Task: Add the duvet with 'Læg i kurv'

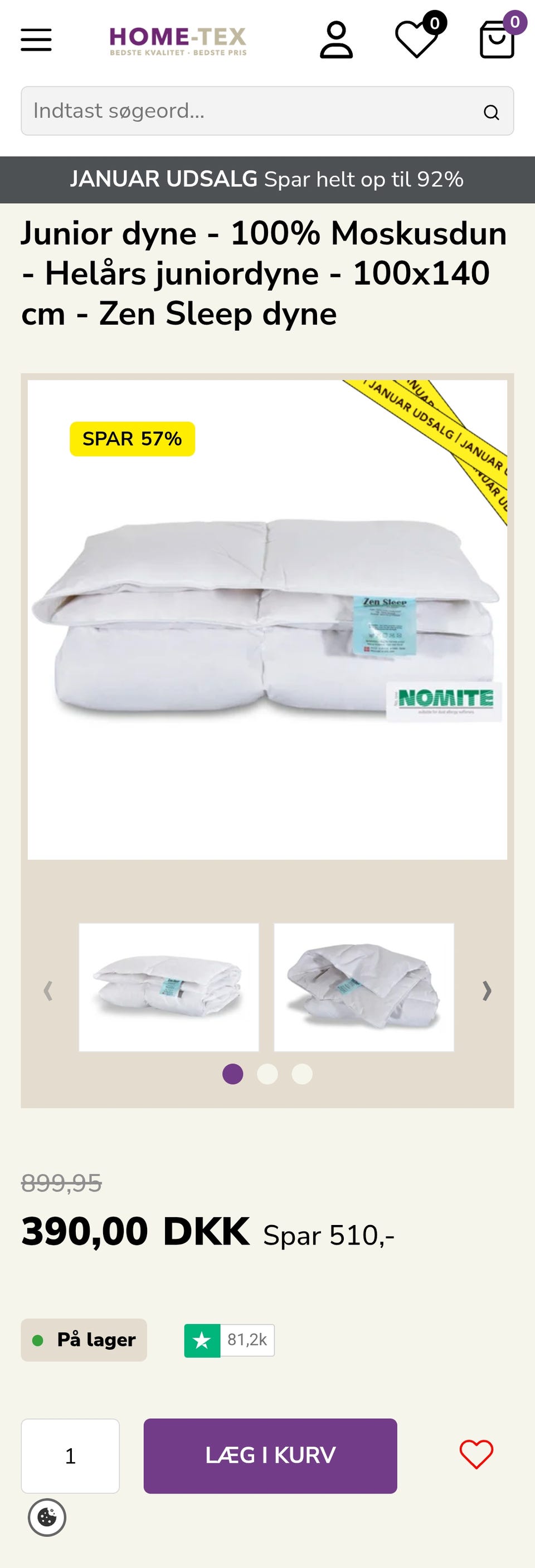Action: [270, 1456]
